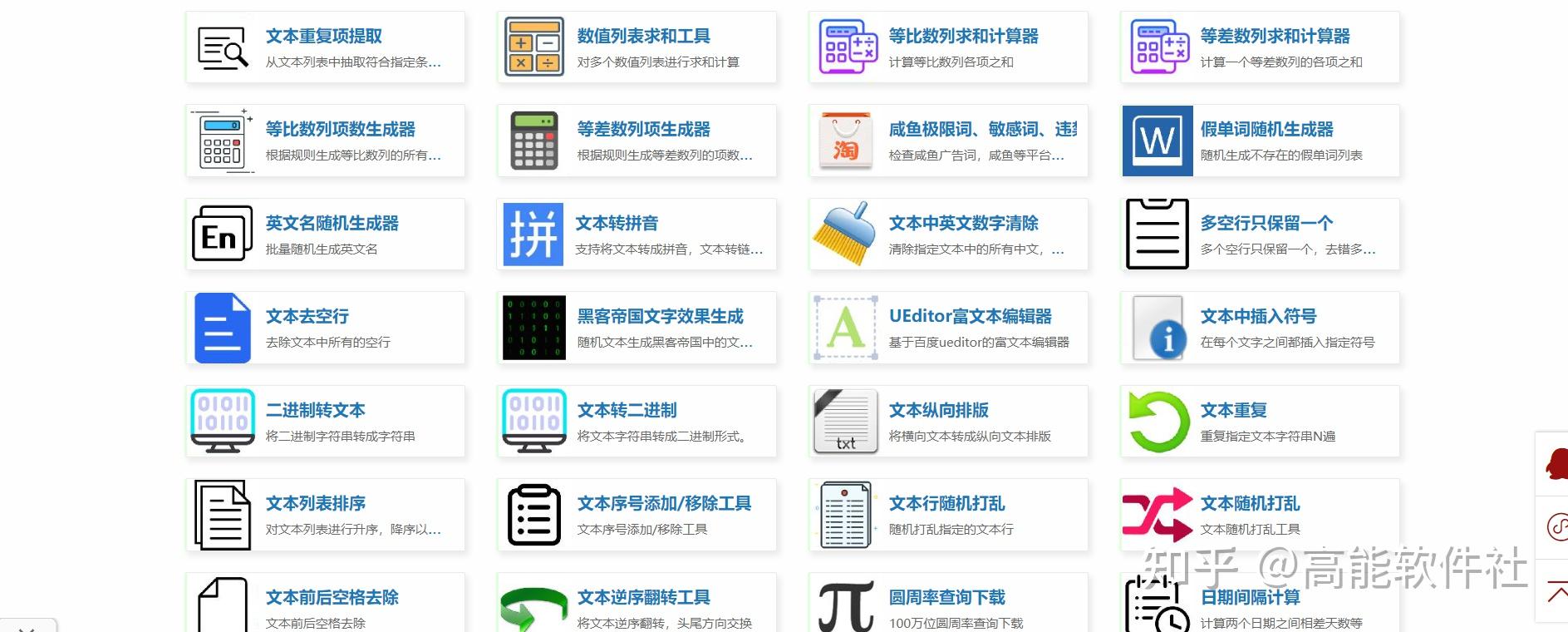Tap the 文本去空行 card
The height and width of the screenshot is (632, 1568).
tap(307, 317)
